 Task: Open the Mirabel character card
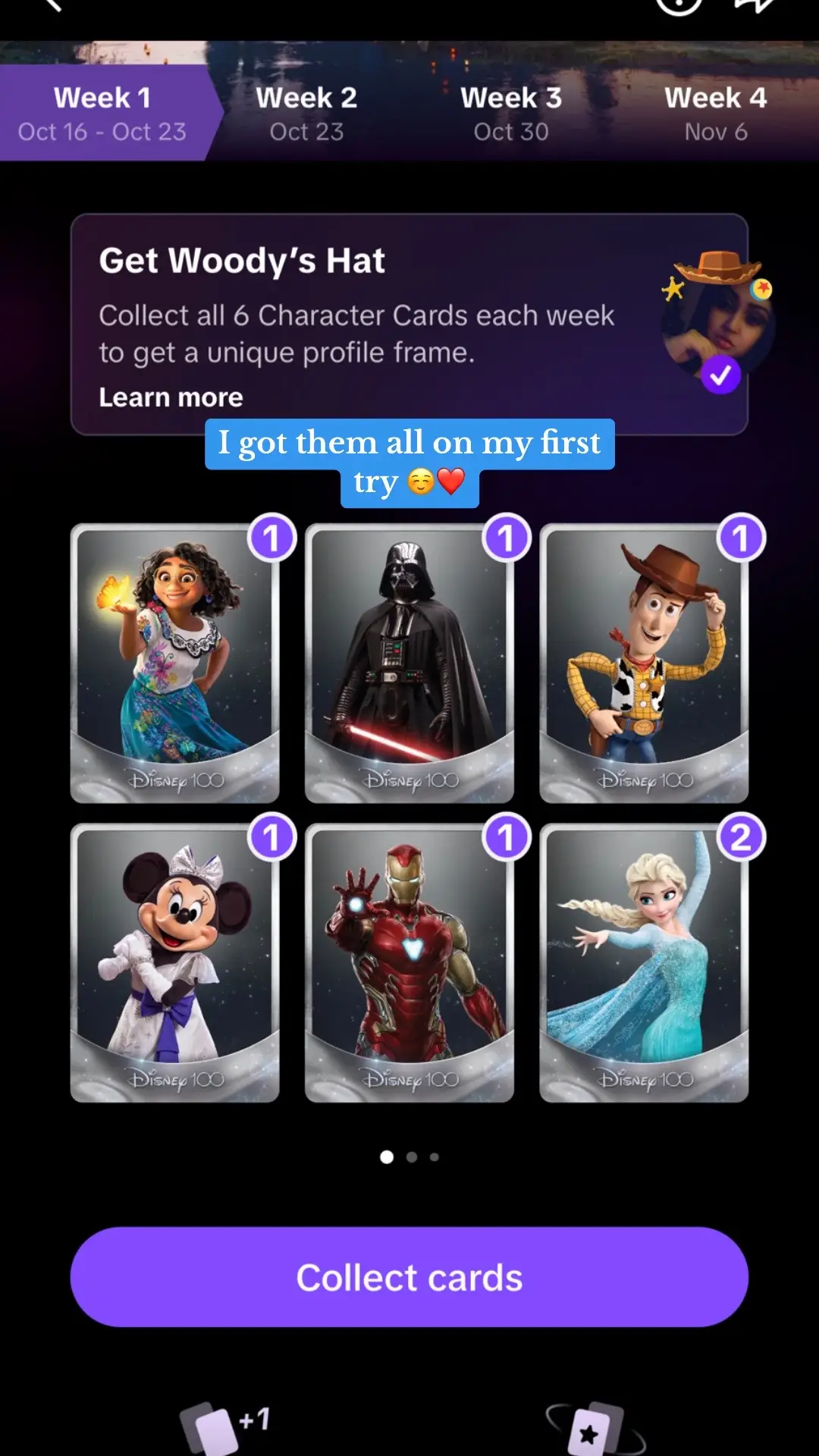(x=175, y=664)
